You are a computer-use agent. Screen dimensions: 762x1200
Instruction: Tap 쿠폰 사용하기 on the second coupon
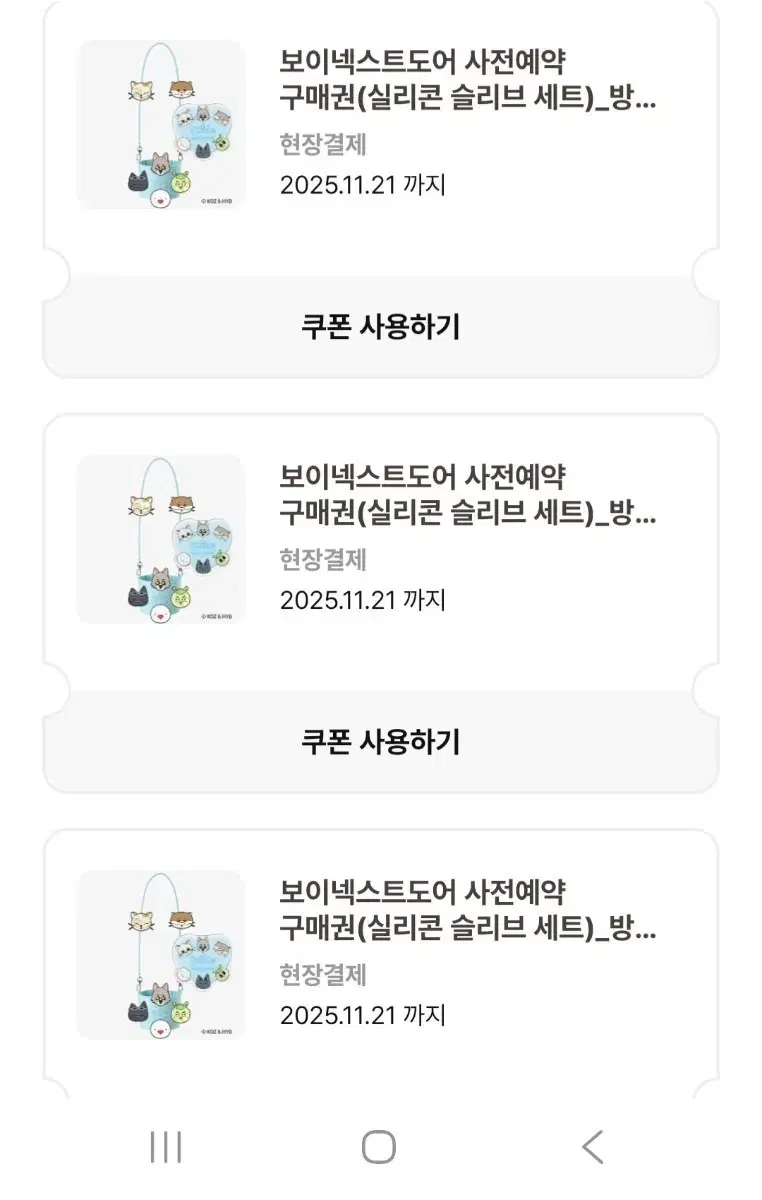pos(381,740)
